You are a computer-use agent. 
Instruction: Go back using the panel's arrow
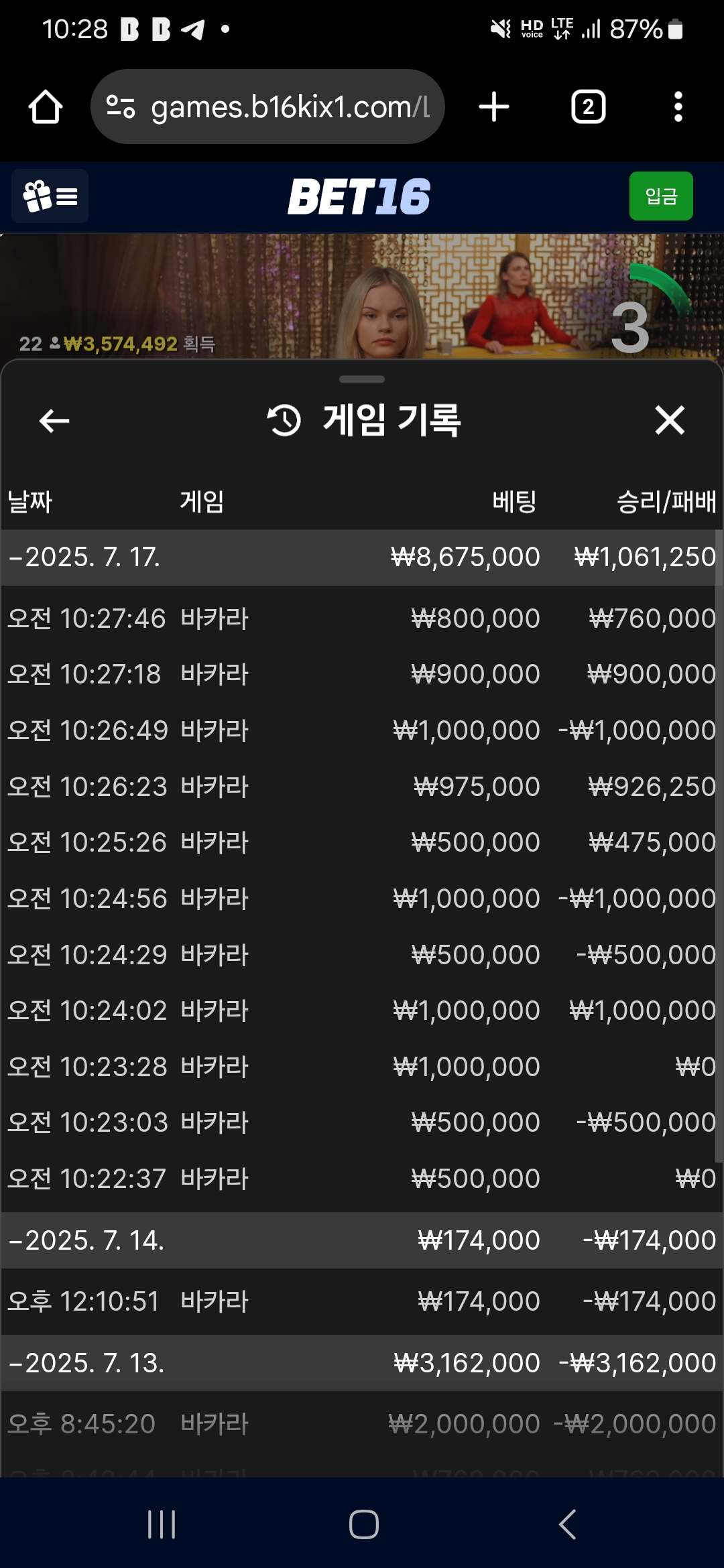(x=54, y=421)
